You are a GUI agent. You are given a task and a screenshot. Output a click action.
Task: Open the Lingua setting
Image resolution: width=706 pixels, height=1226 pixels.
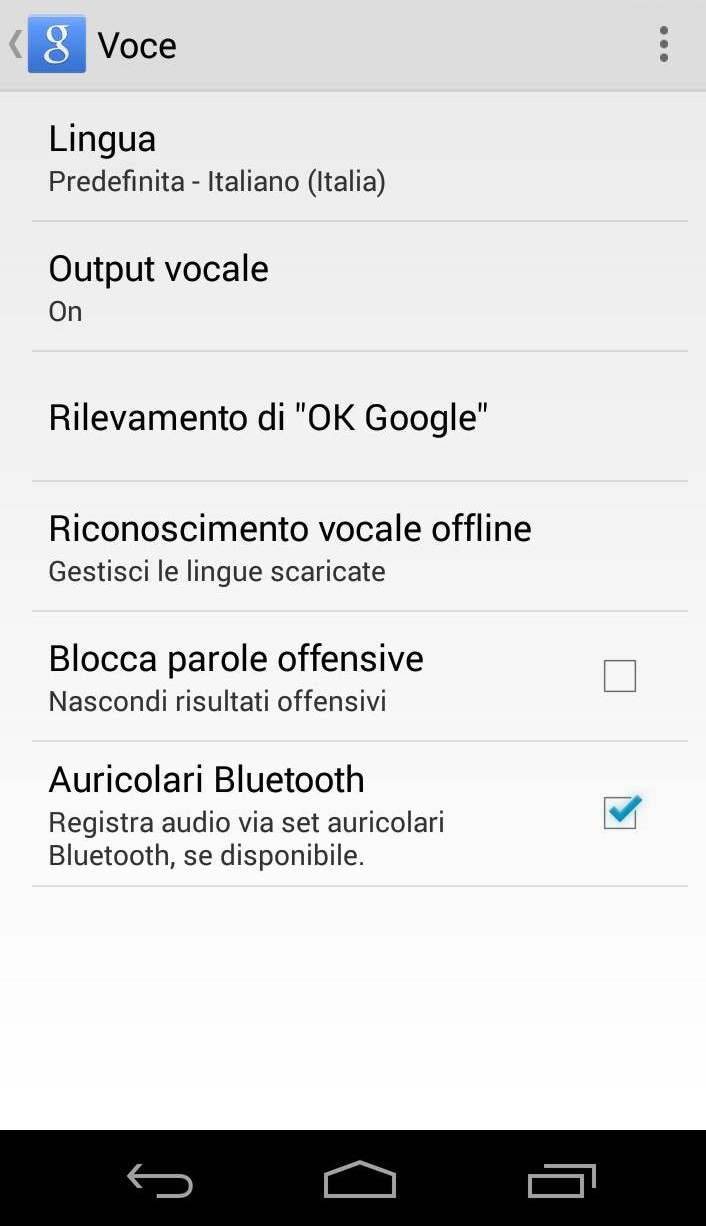click(x=217, y=158)
